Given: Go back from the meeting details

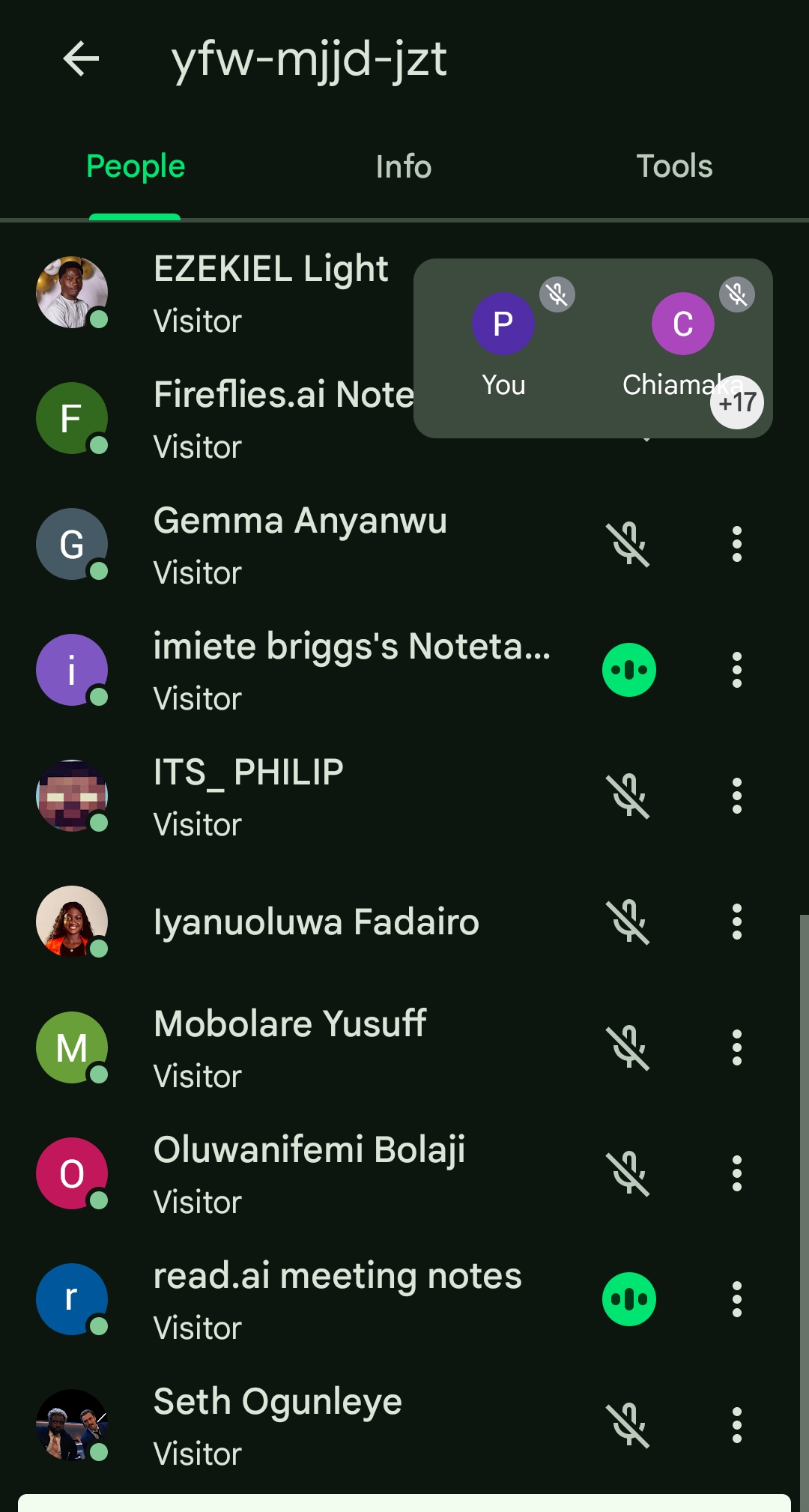Looking at the screenshot, I should pyautogui.click(x=81, y=59).
